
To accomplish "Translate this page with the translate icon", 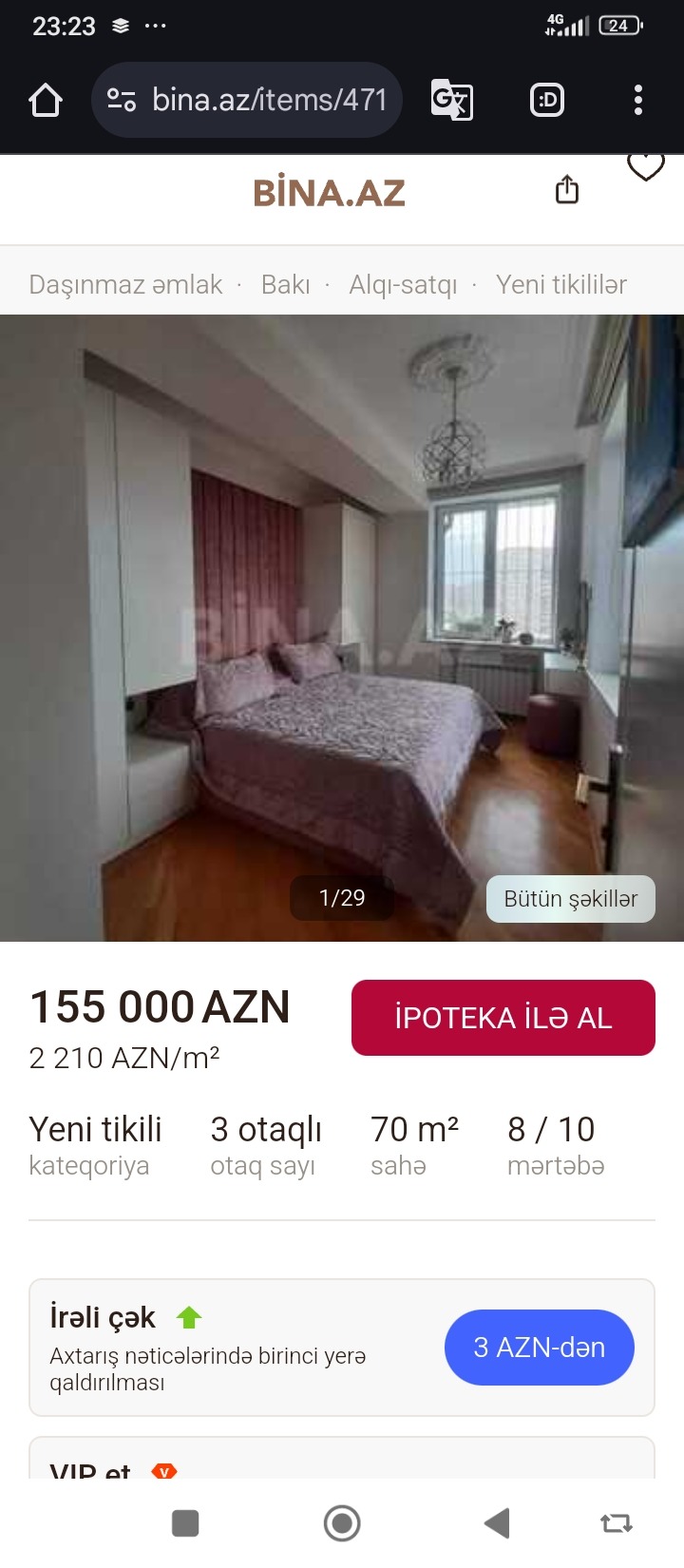I will coord(452,100).
